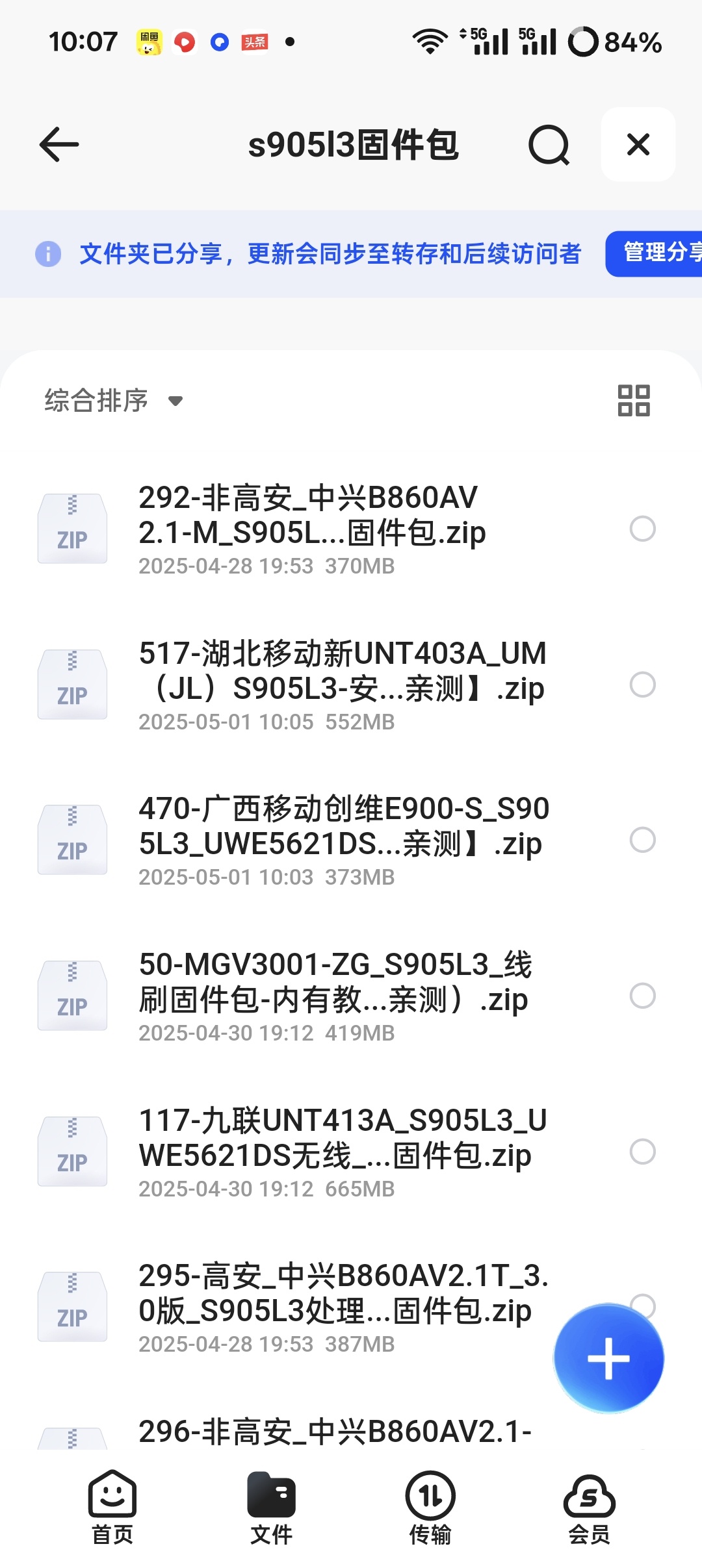Go back using the top-left arrow
The image size is (702, 1568).
click(x=59, y=144)
